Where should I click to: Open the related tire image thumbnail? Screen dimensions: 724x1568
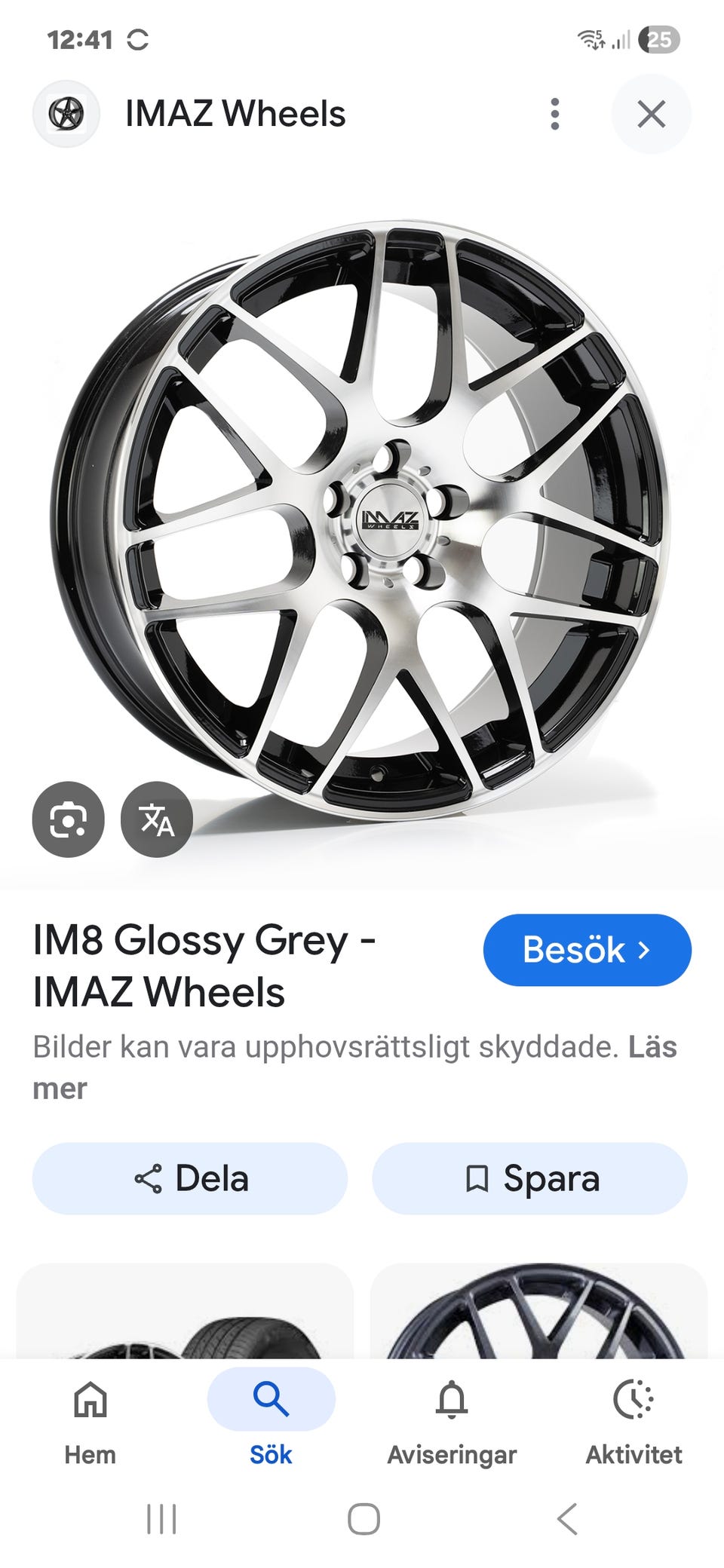tap(185, 1312)
